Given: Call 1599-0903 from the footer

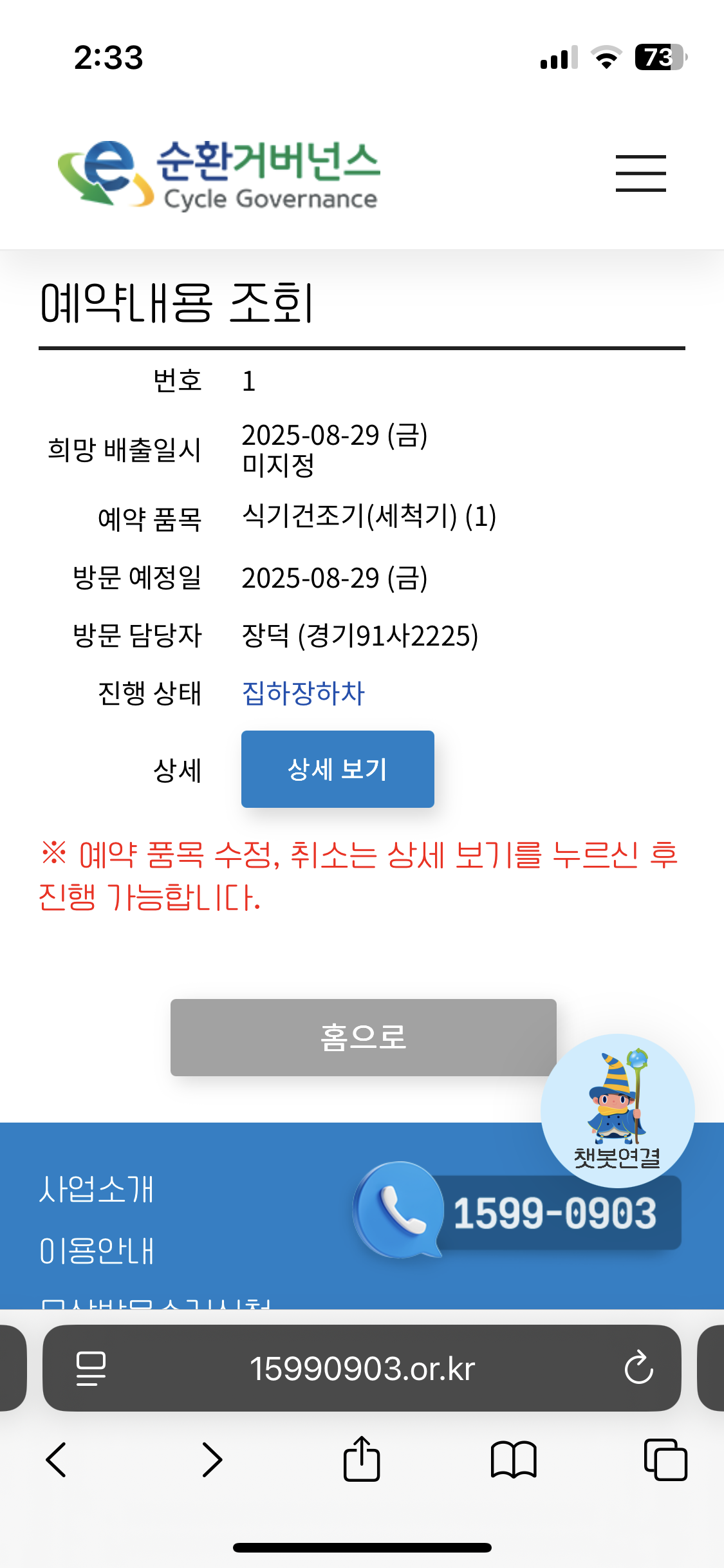Looking at the screenshot, I should pos(518,1212).
